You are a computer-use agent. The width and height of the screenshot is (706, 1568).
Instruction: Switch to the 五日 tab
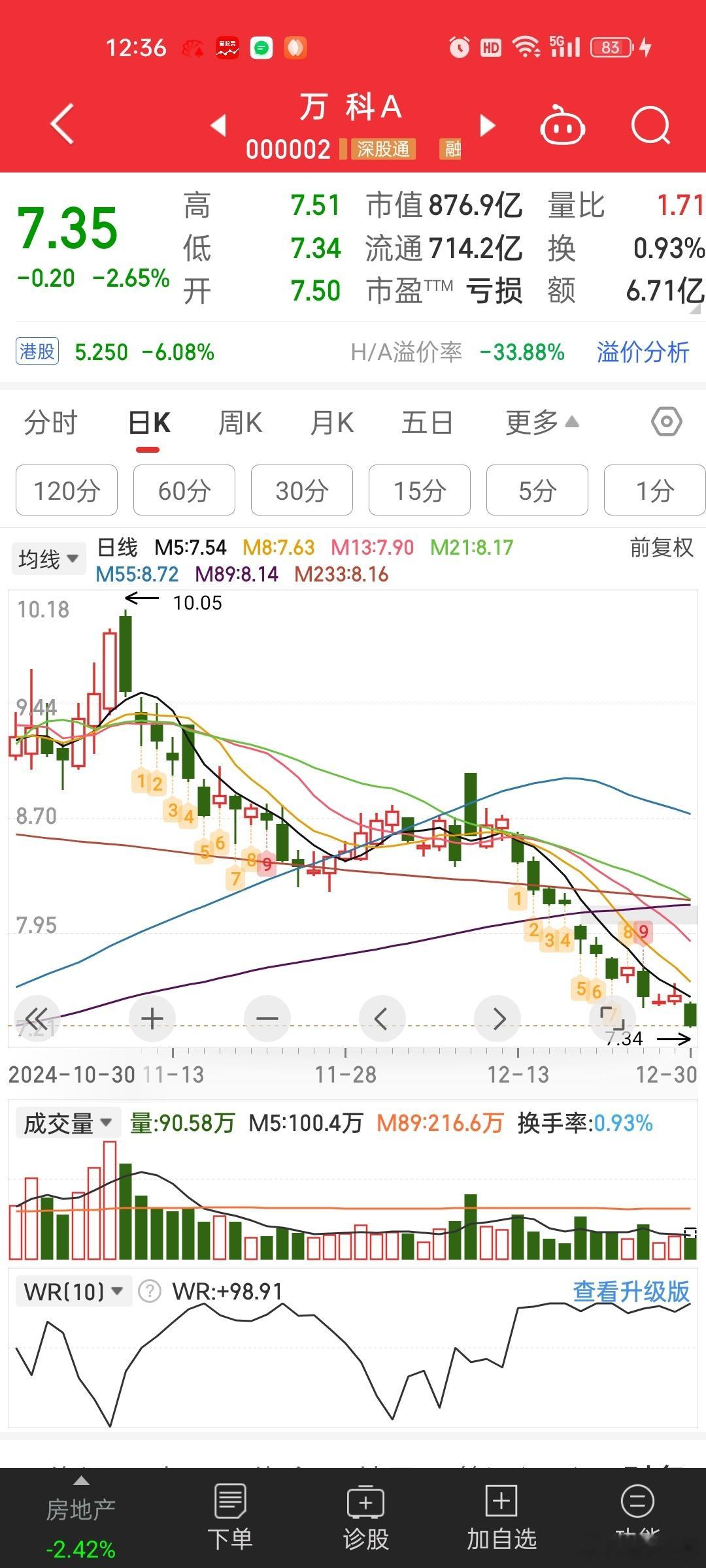pos(427,423)
